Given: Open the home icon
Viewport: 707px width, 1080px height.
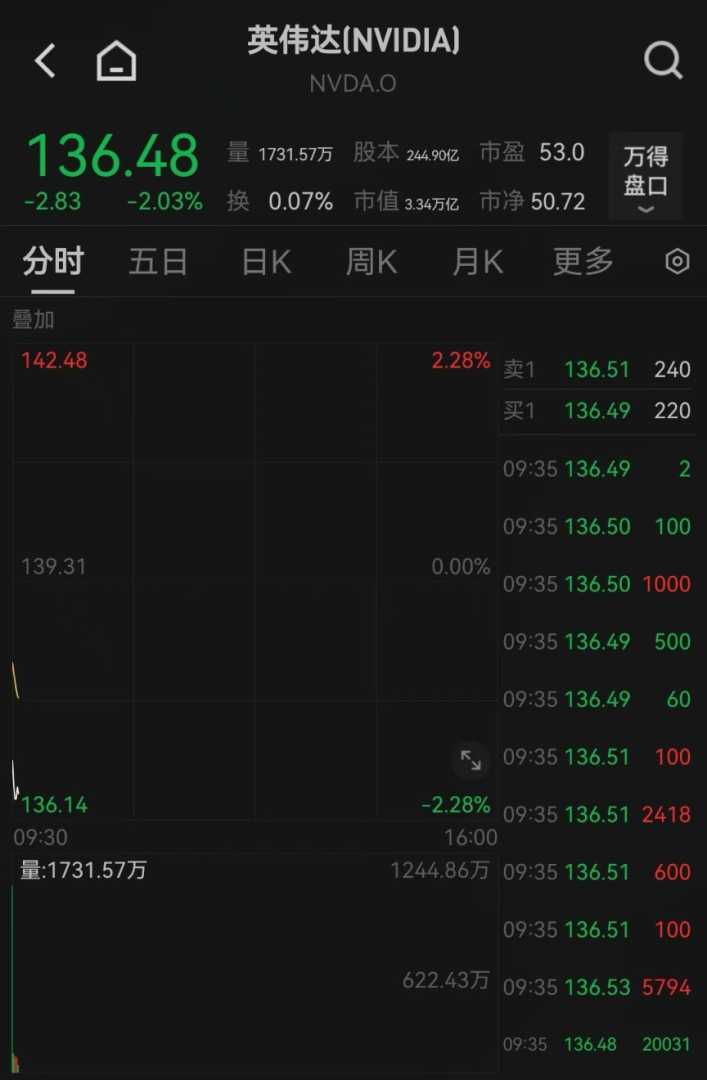Looking at the screenshot, I should [x=116, y=61].
